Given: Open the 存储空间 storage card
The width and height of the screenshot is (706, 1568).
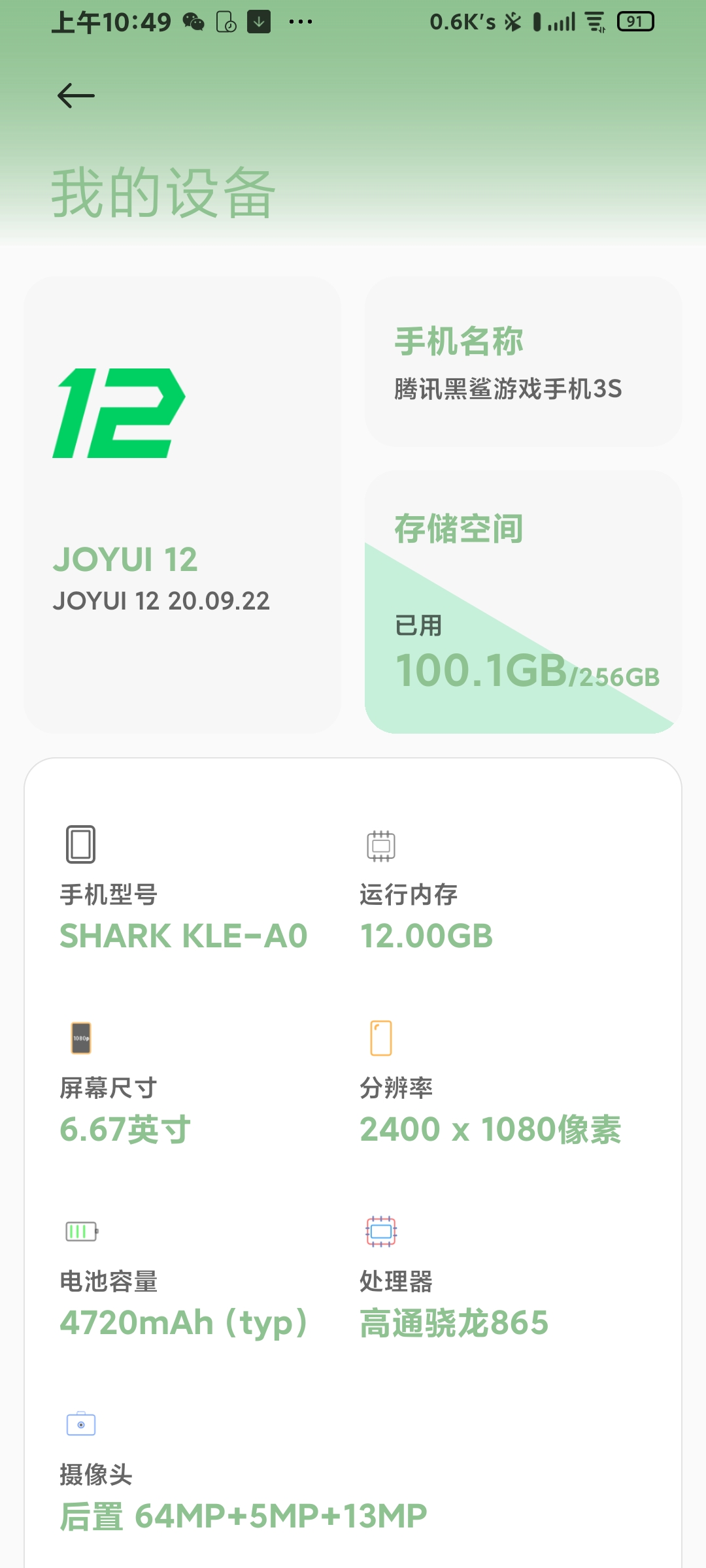Looking at the screenshot, I should (x=523, y=602).
